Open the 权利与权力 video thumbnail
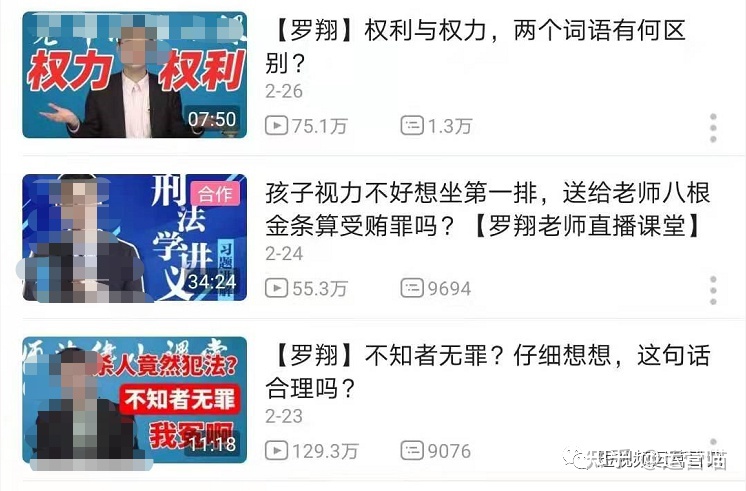This screenshot has height=491, width=746. 134,75
